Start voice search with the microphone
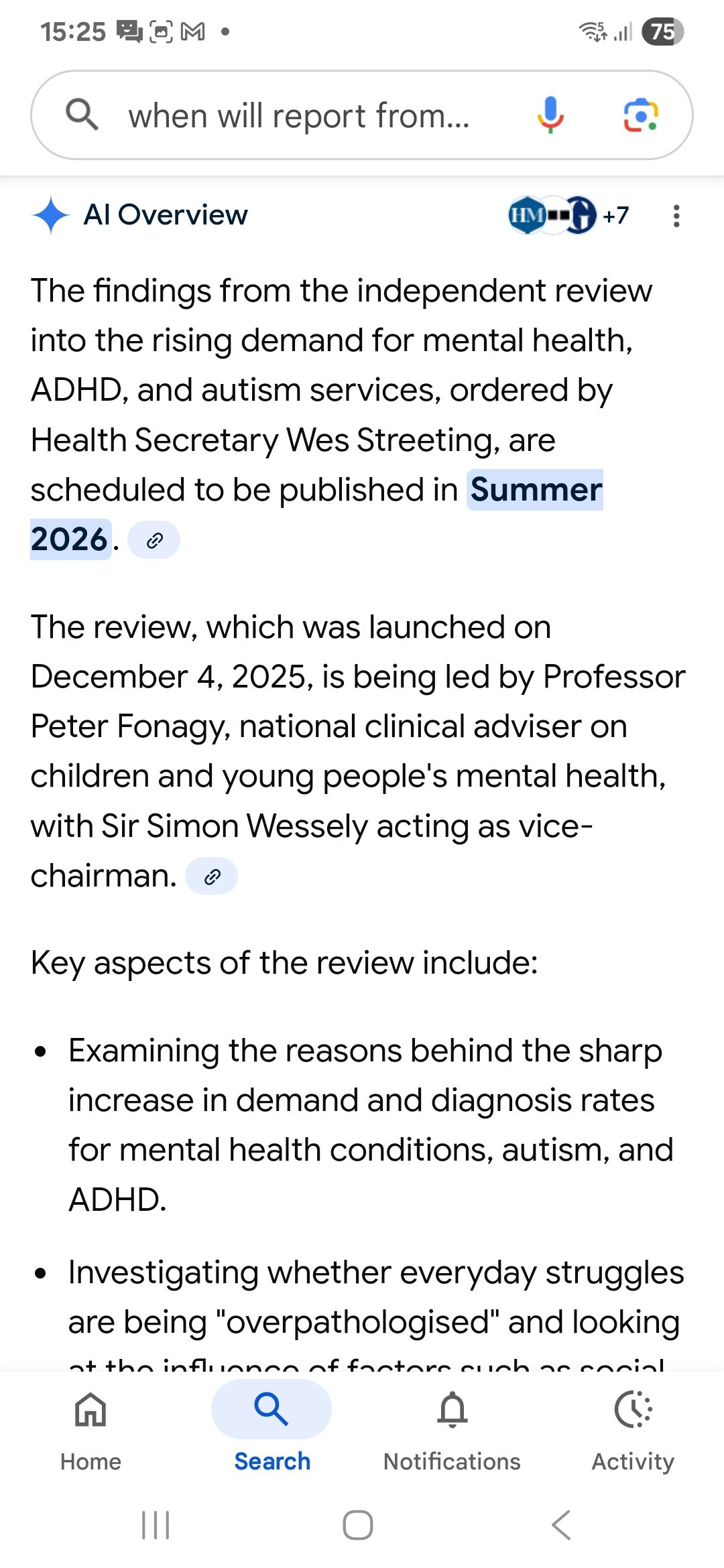The height and width of the screenshot is (1568, 724). point(550,115)
